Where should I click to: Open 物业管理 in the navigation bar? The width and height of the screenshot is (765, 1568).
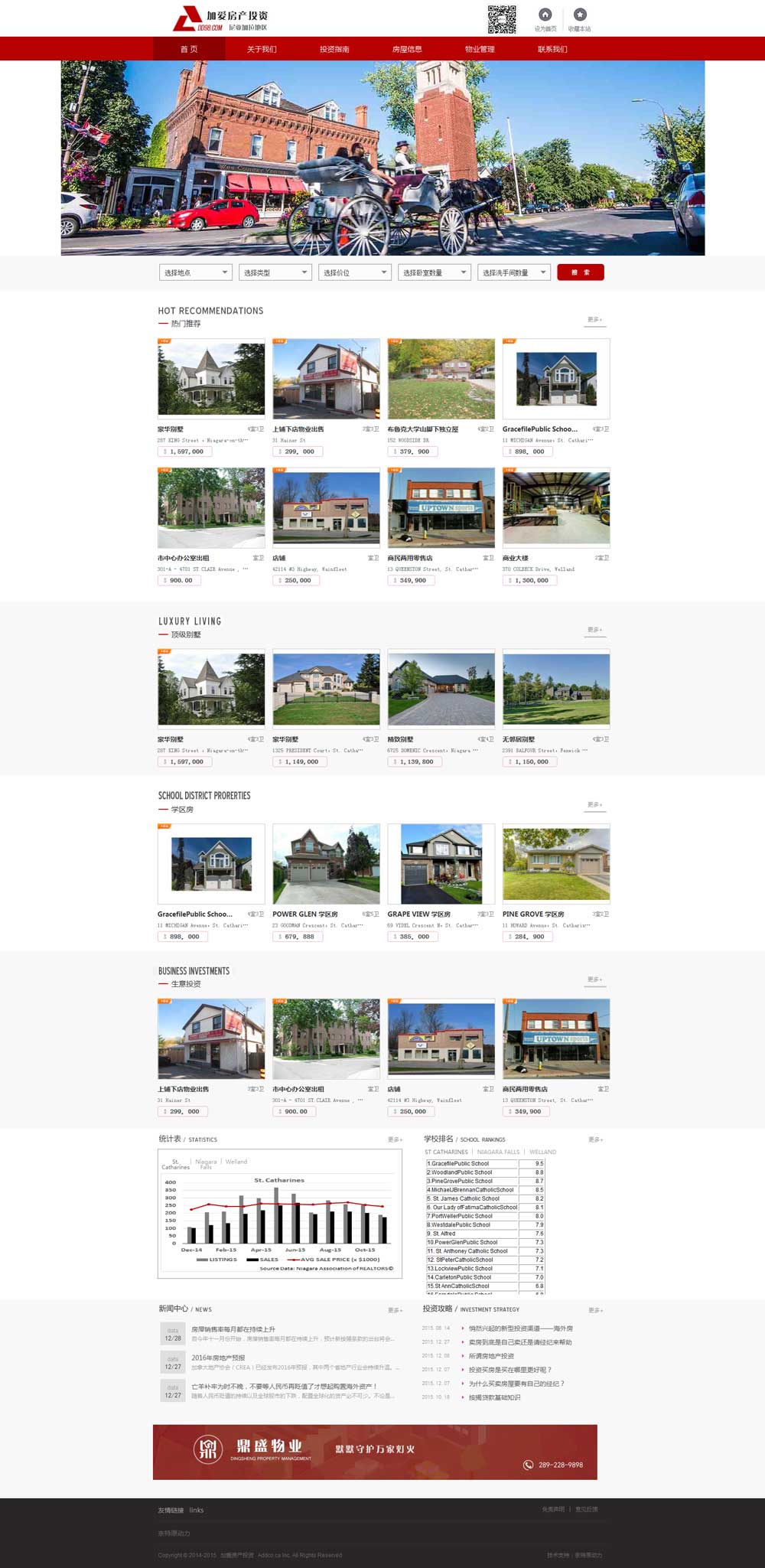pos(480,49)
